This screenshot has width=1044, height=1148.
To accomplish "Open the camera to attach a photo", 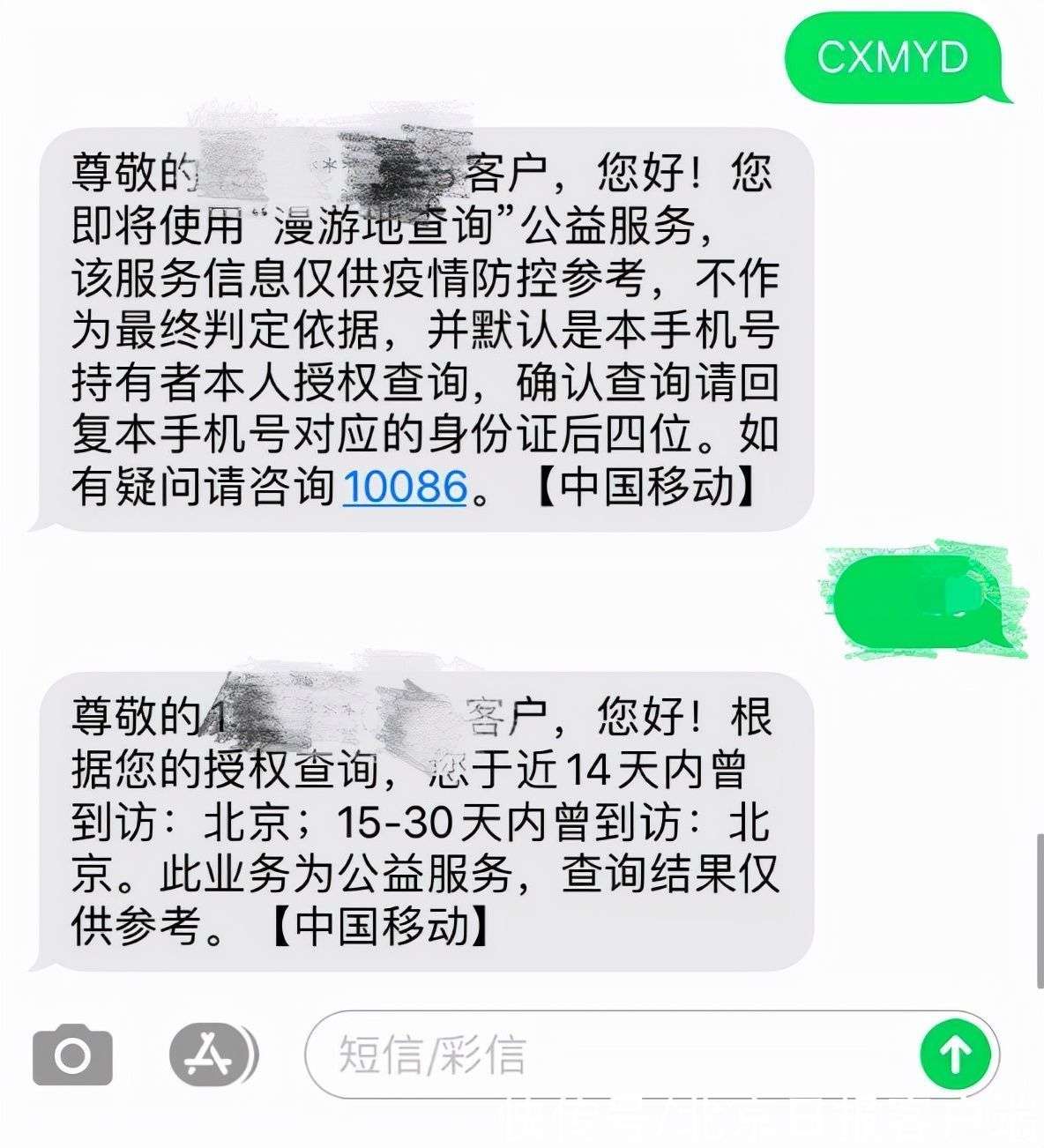I will click(72, 1054).
